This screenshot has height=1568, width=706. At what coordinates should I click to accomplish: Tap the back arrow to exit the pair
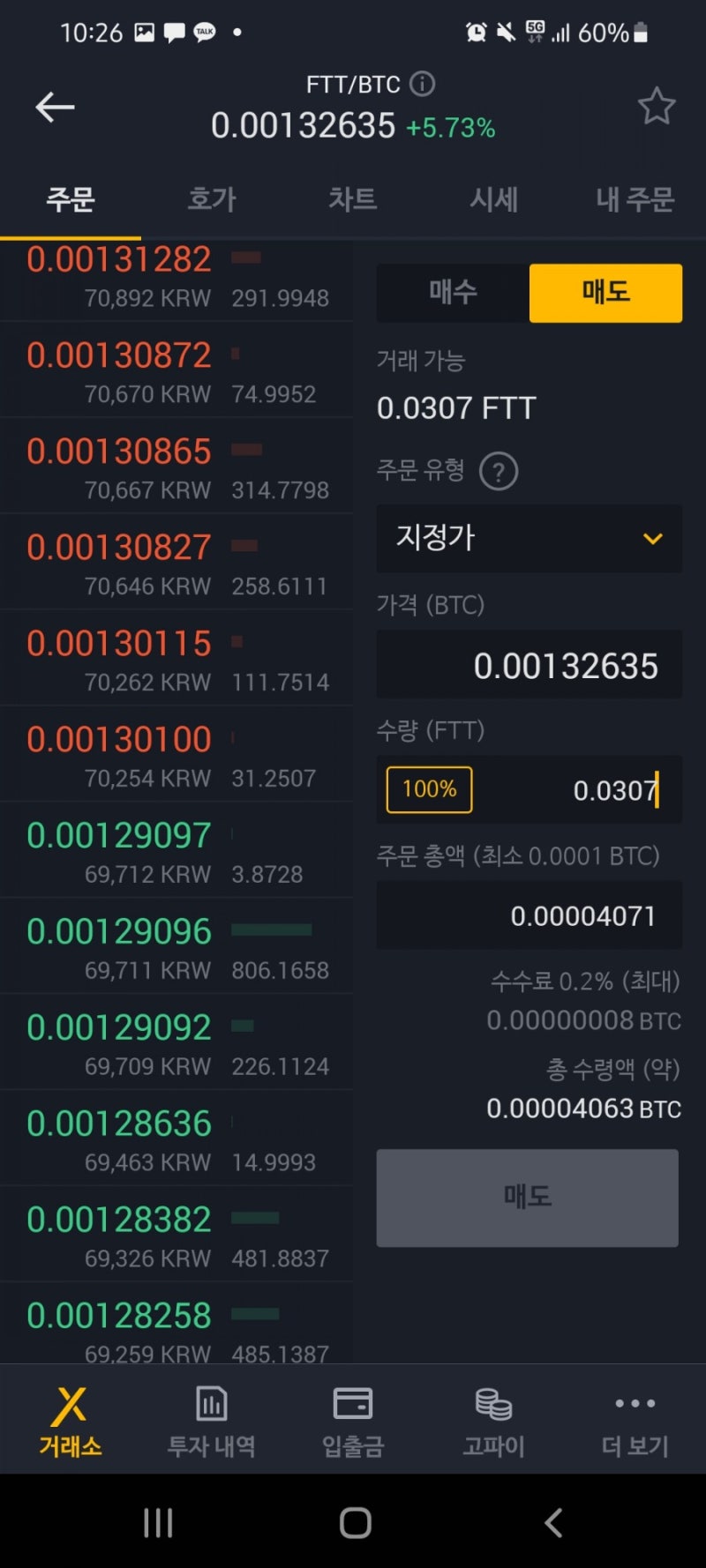pos(55,106)
